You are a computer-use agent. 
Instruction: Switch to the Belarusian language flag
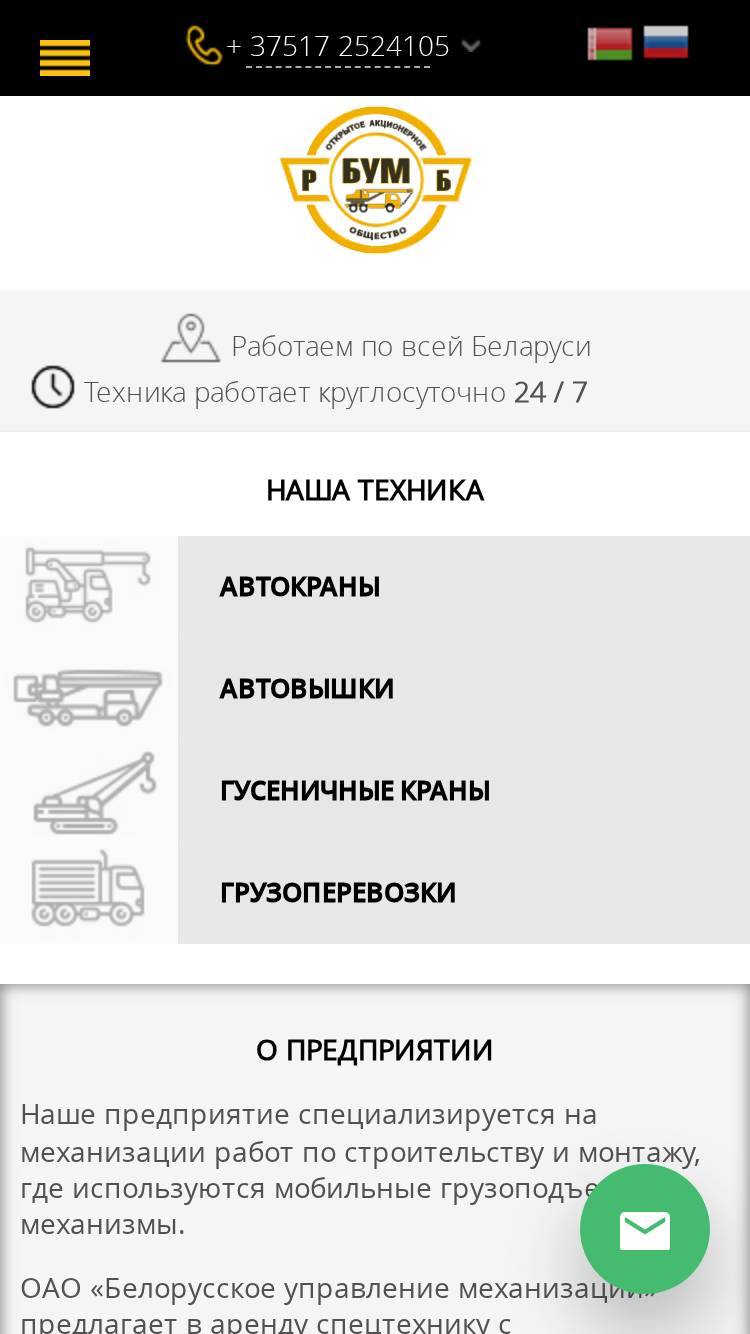click(609, 43)
